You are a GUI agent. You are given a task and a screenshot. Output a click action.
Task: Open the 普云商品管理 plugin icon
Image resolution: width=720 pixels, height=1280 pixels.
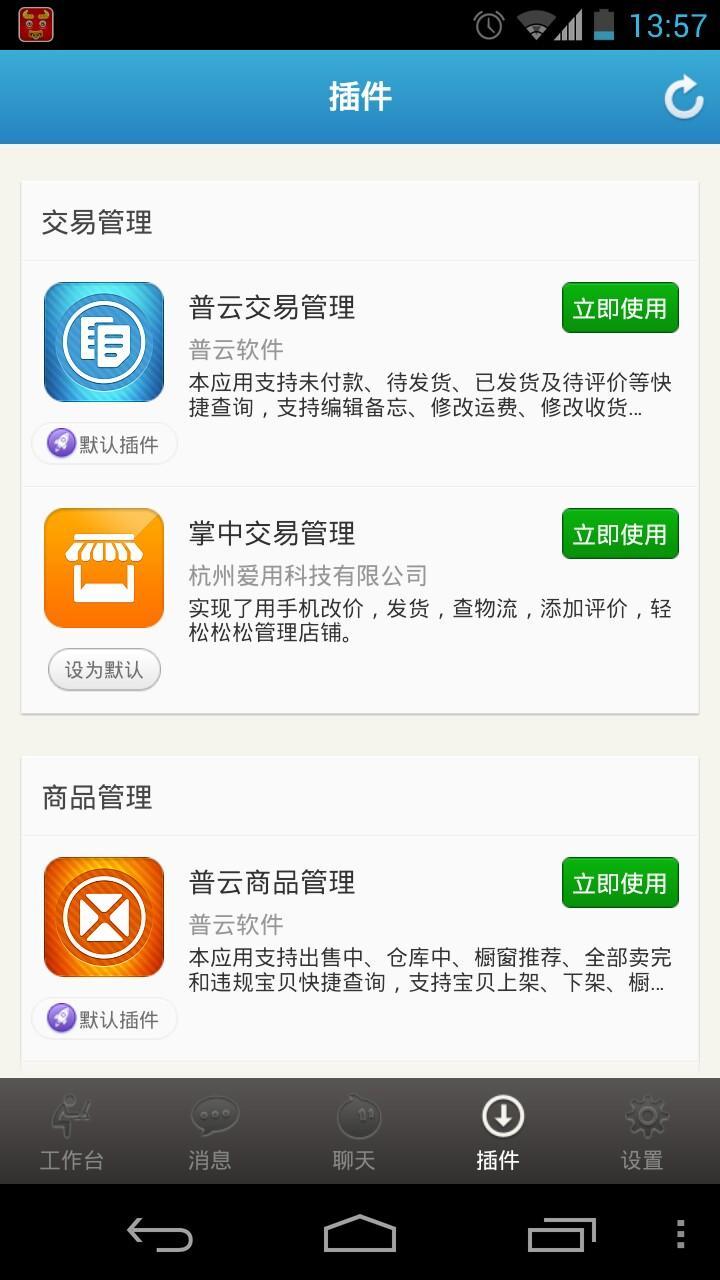103,915
